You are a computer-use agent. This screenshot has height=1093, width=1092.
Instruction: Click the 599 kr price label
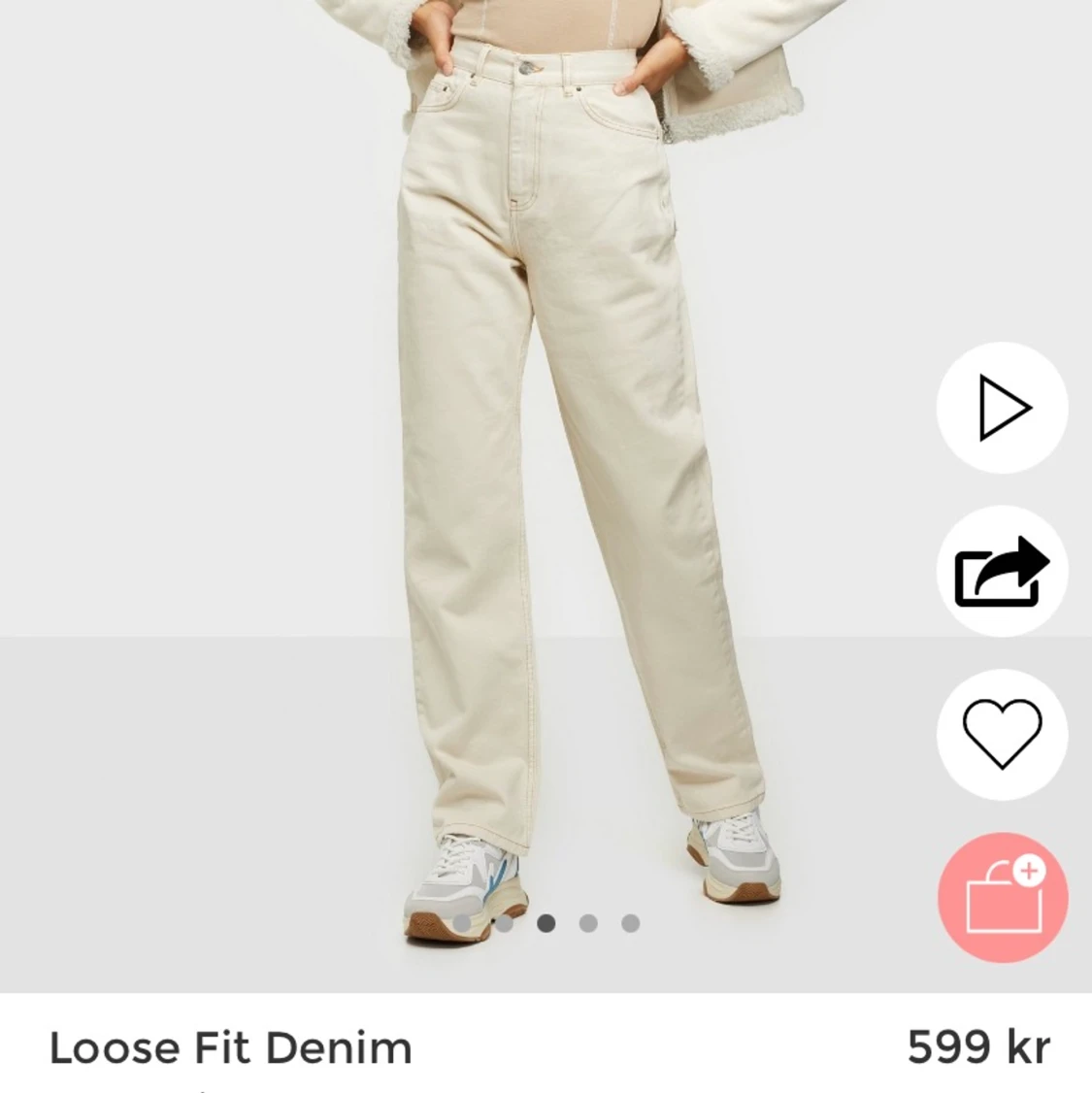coord(976,1046)
